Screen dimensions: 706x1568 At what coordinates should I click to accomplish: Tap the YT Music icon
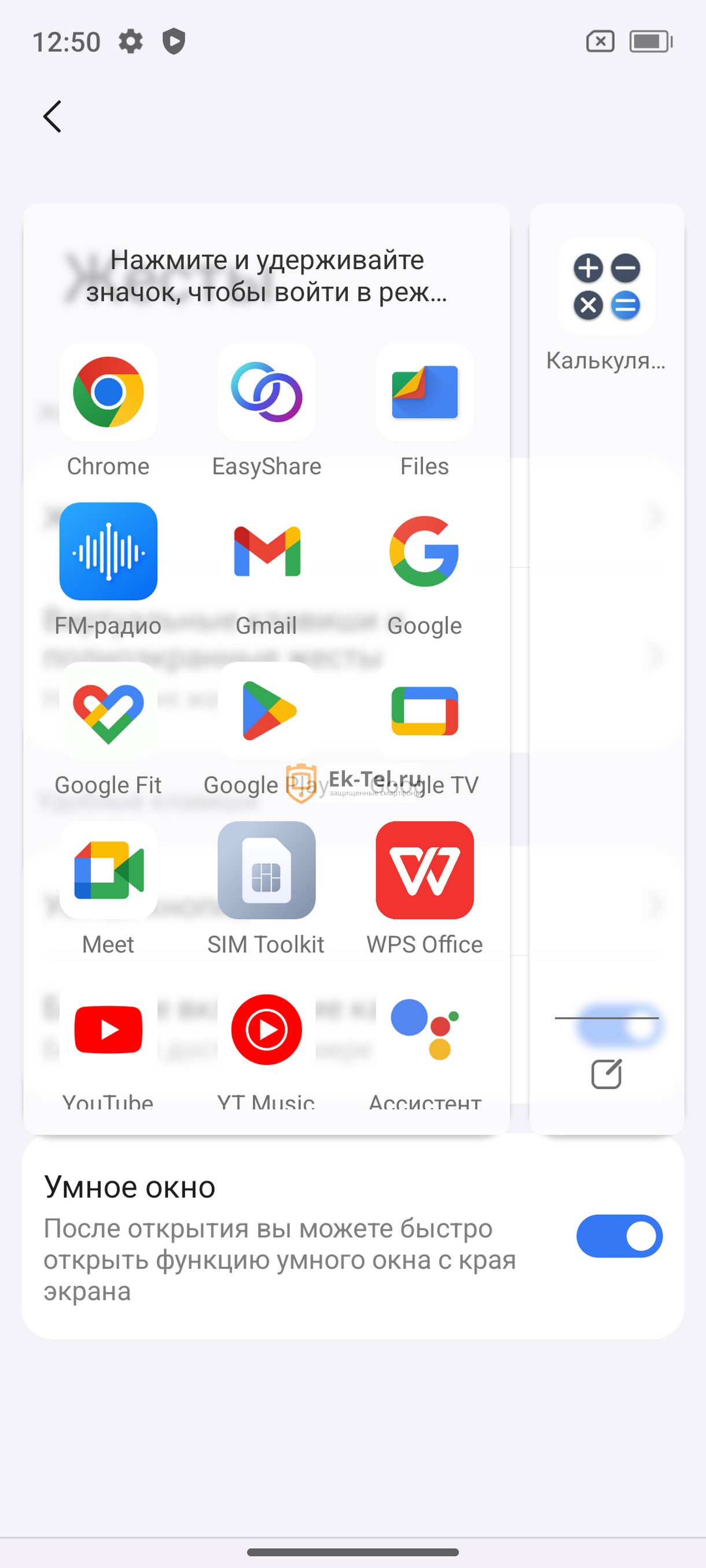pos(266,1030)
